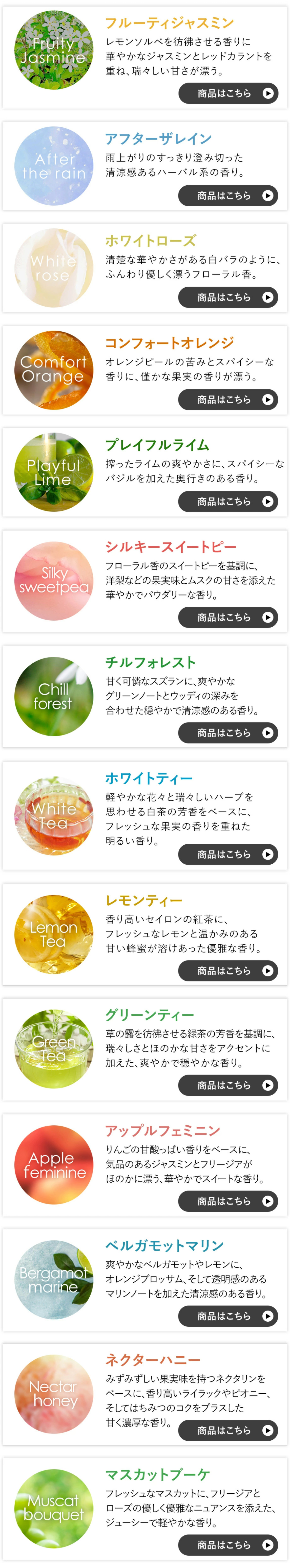Tap 商品はこちら for レモンティー
The height and width of the screenshot is (1568, 290).
[228, 971]
